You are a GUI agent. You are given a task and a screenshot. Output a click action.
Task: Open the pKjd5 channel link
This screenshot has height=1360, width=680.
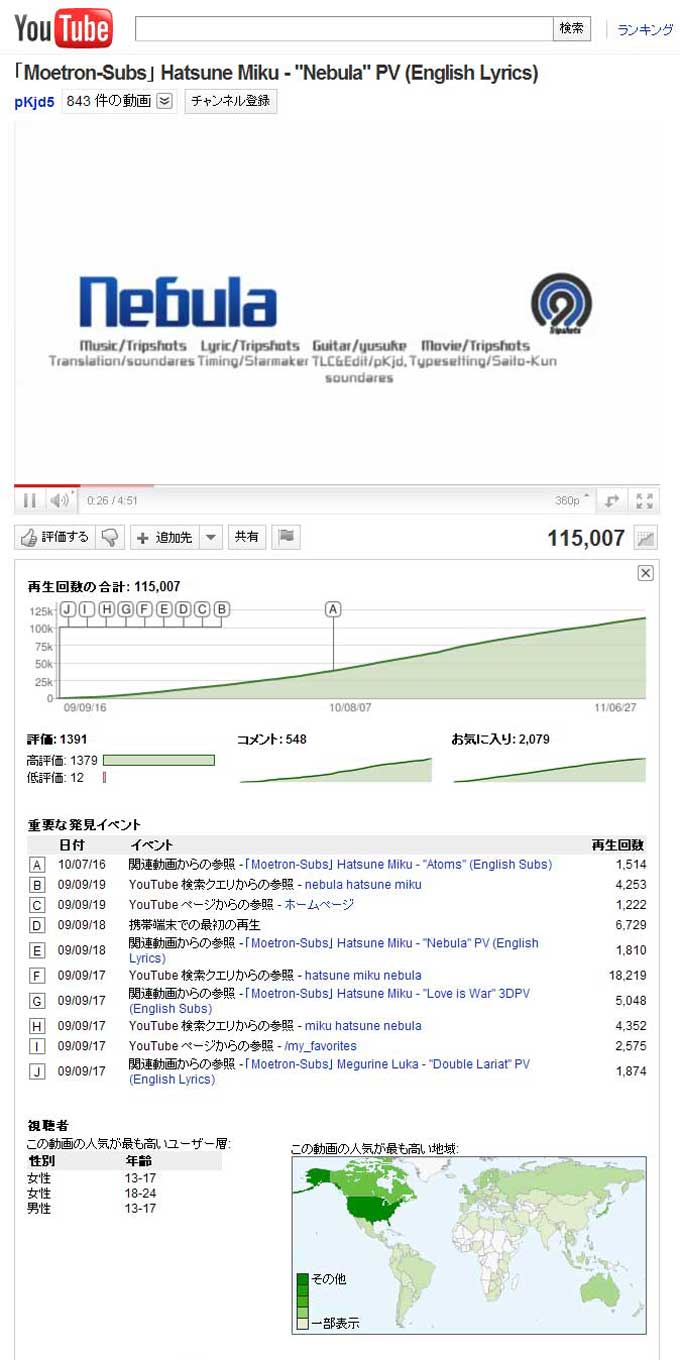tap(34, 101)
